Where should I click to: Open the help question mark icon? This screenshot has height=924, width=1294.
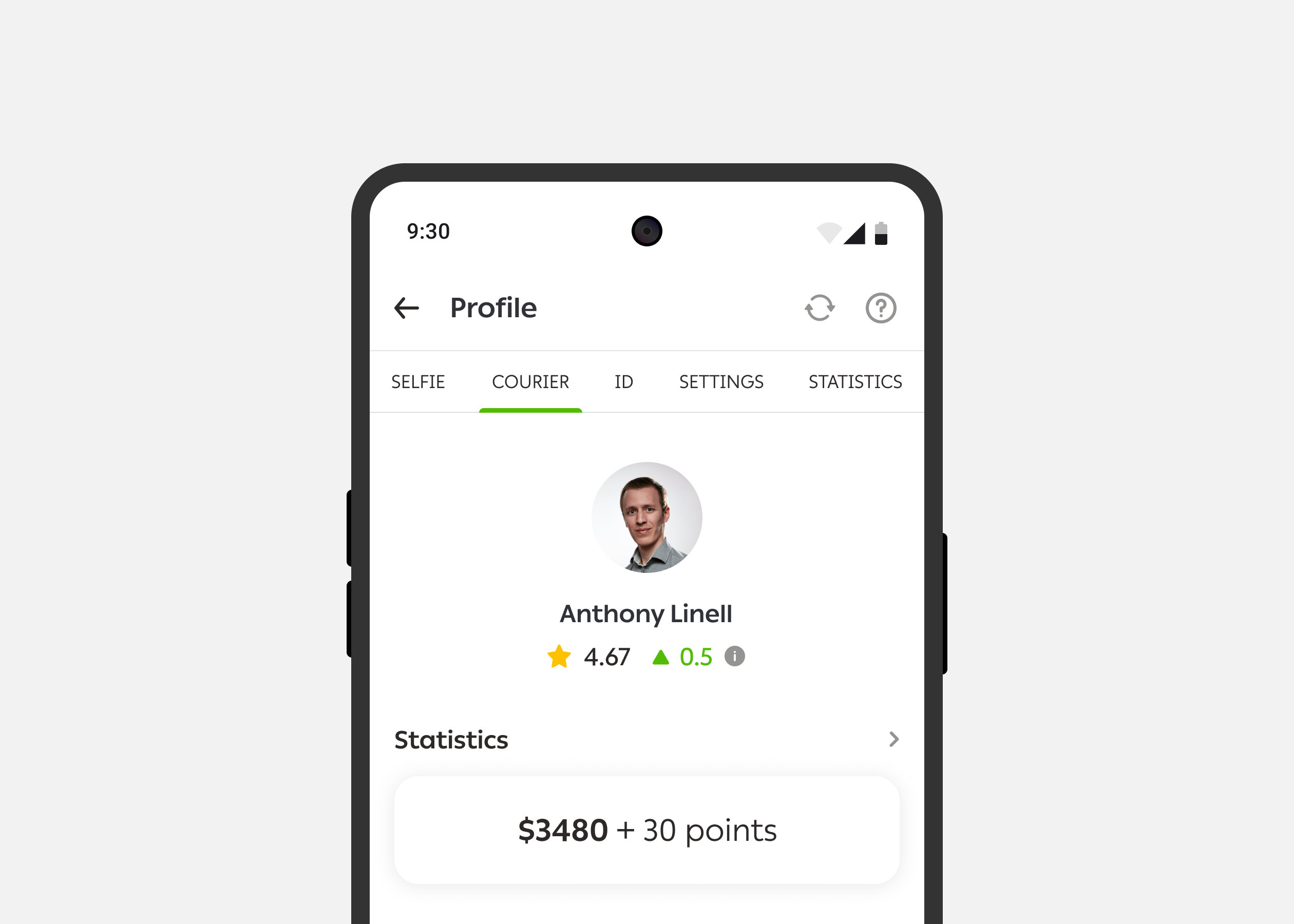point(880,308)
